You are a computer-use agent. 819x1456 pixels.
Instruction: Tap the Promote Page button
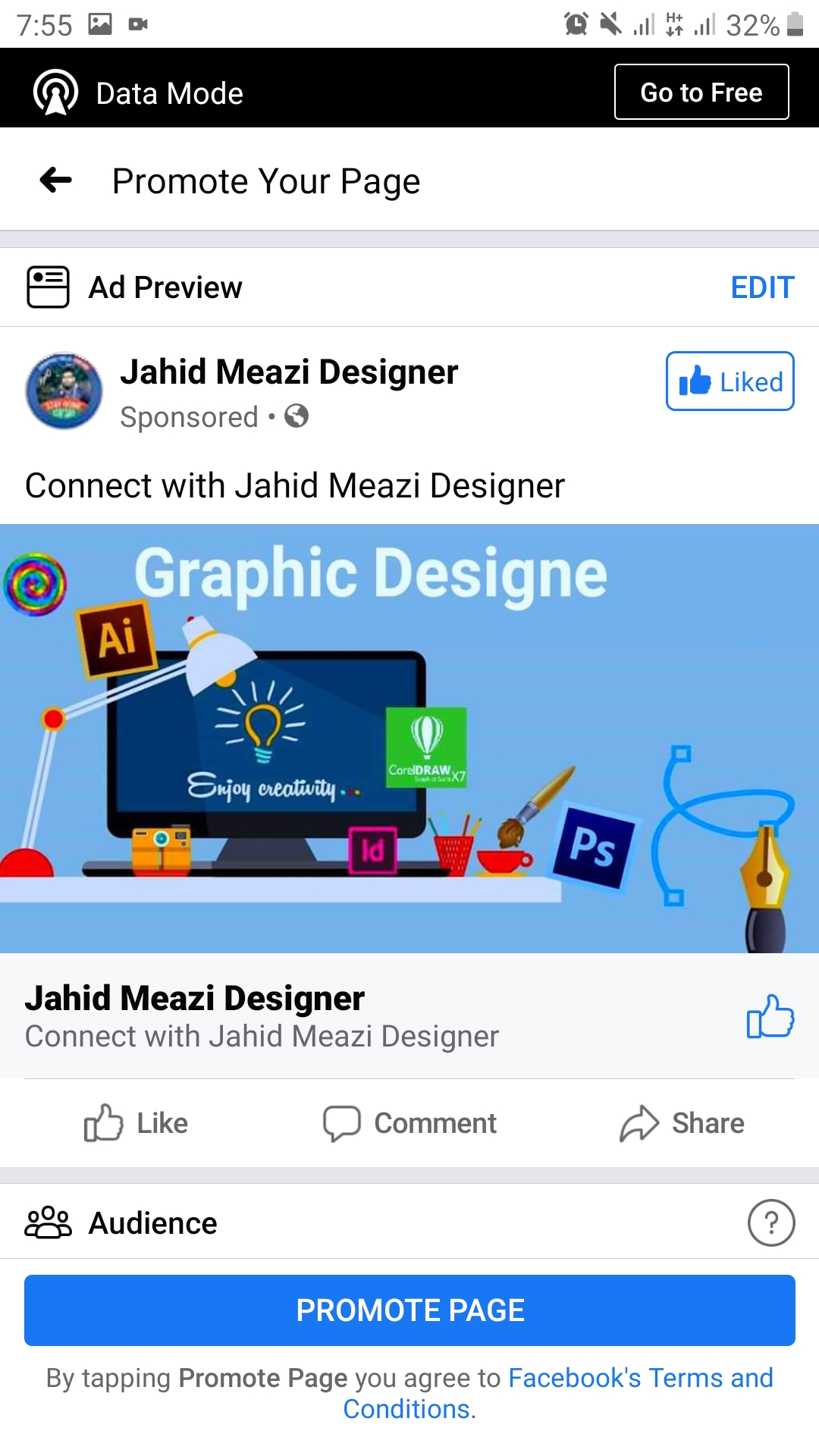[x=409, y=1310]
